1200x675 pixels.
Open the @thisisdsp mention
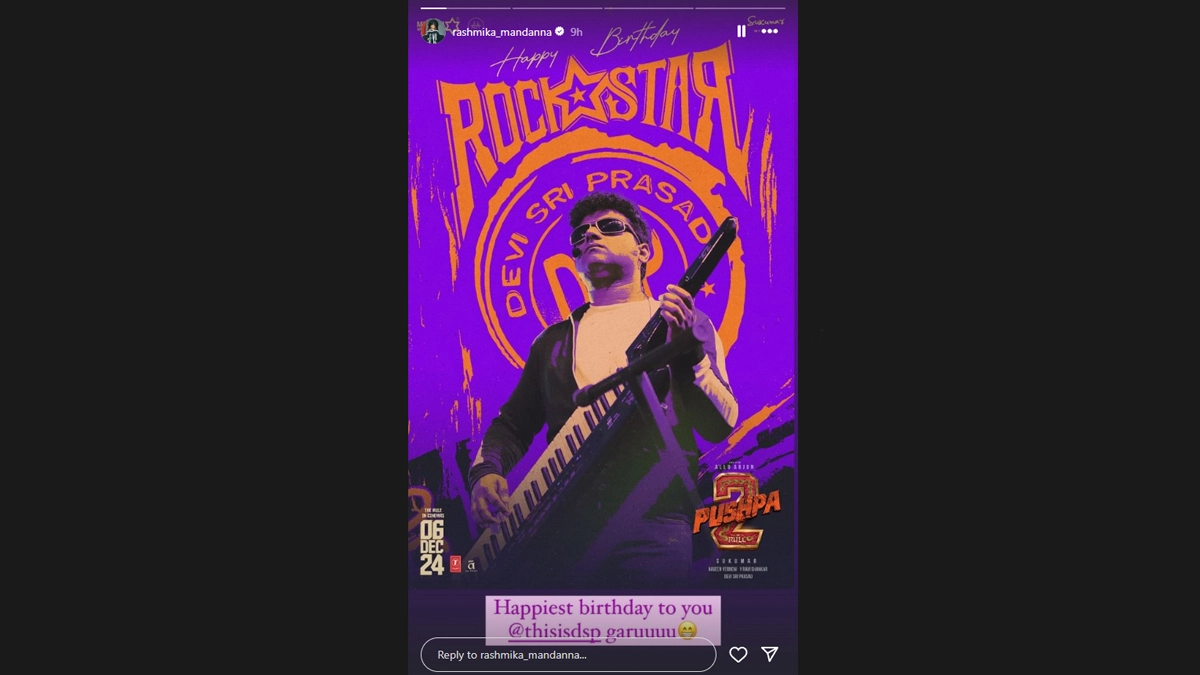coord(548,631)
